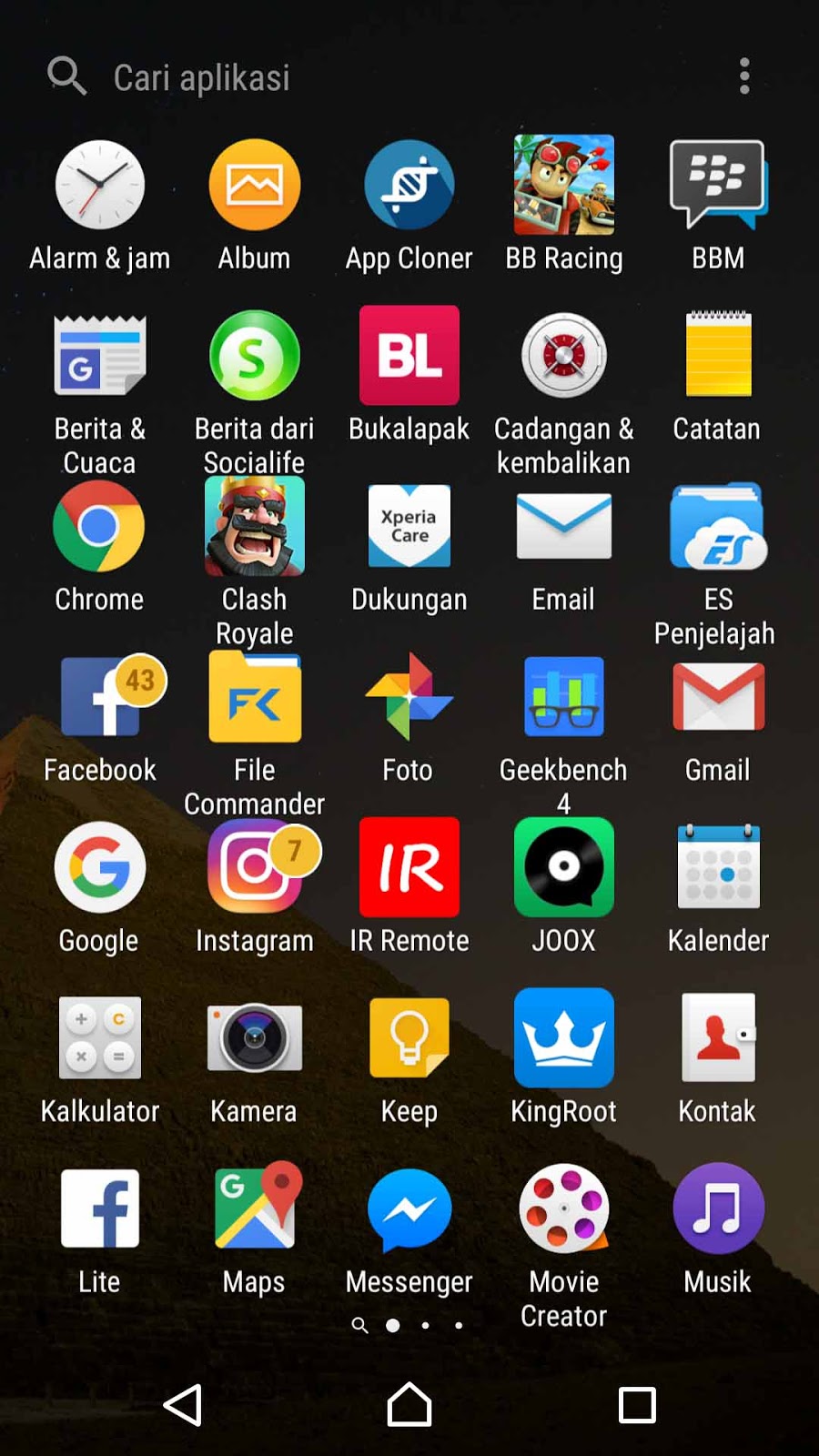This screenshot has width=819, height=1456.
Task: Tap the Cari aplikasi search field
Action: tap(200, 77)
